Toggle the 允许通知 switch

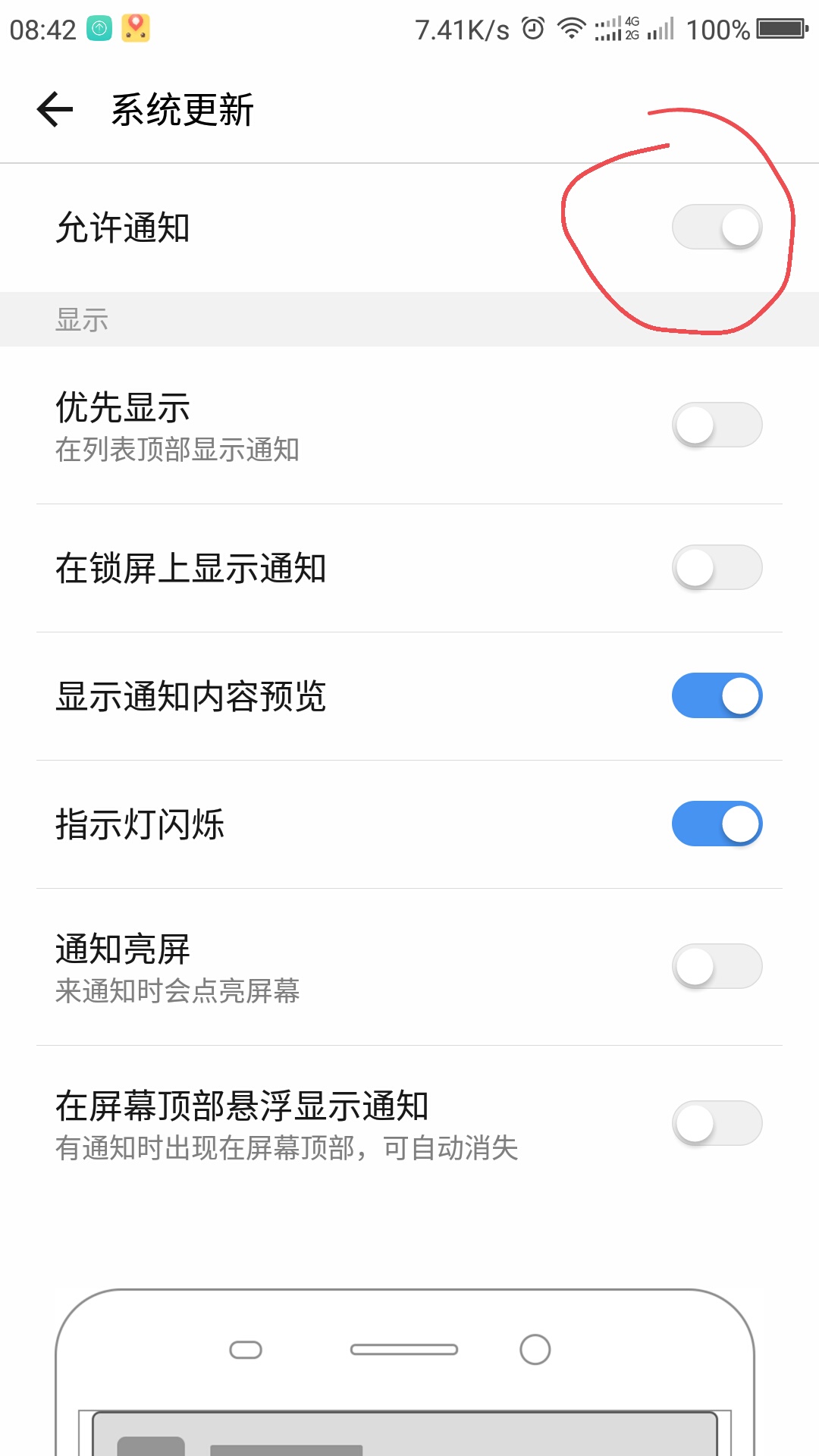tap(717, 227)
